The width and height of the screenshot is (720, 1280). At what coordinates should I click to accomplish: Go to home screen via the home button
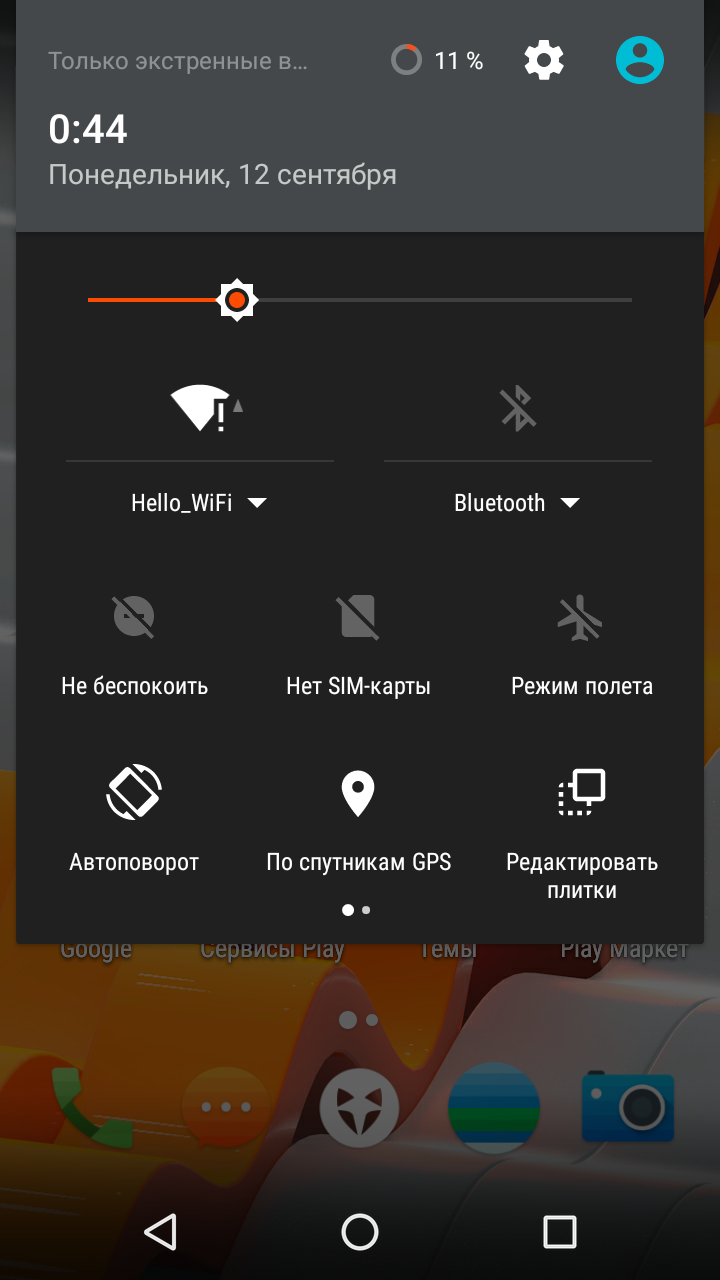(360, 1232)
